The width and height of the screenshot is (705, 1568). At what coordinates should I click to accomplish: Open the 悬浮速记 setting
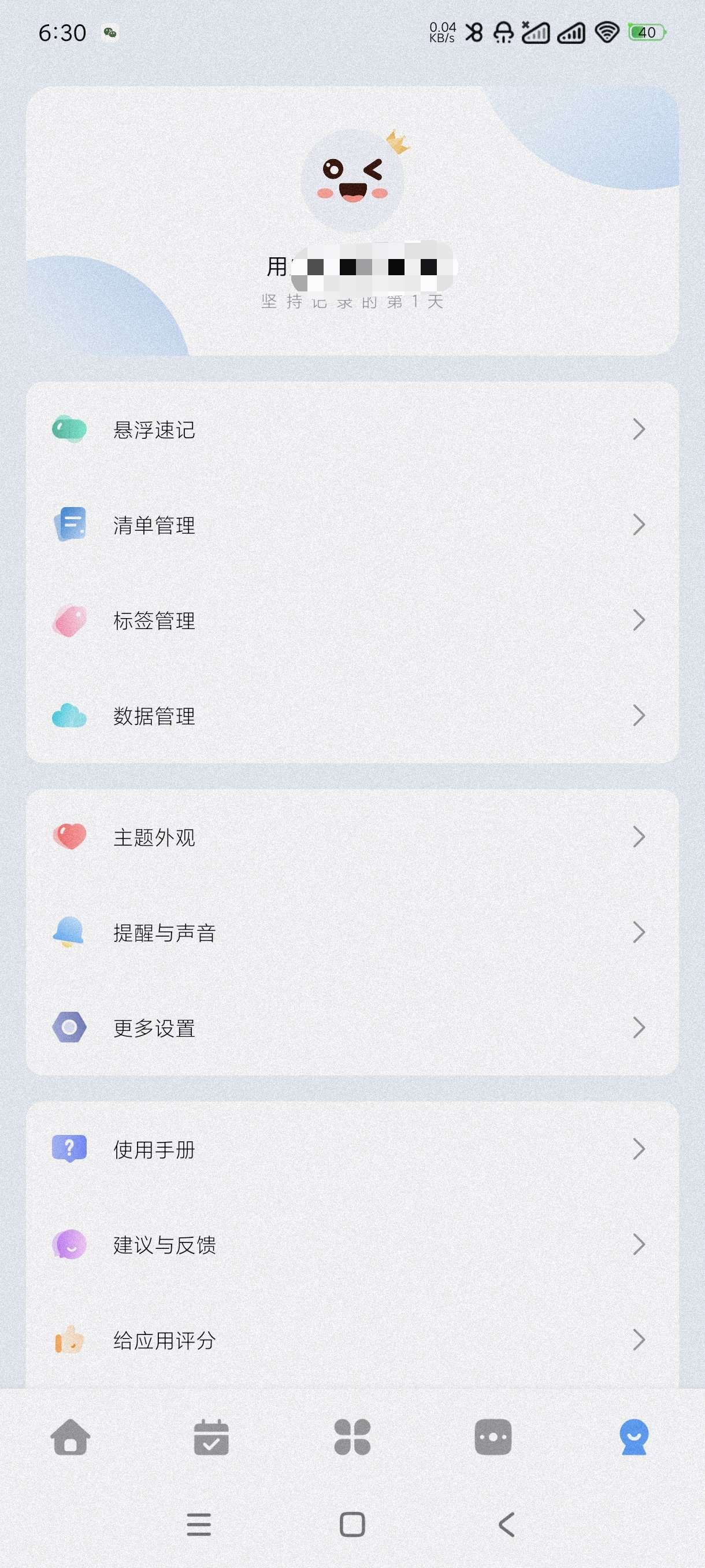point(351,430)
